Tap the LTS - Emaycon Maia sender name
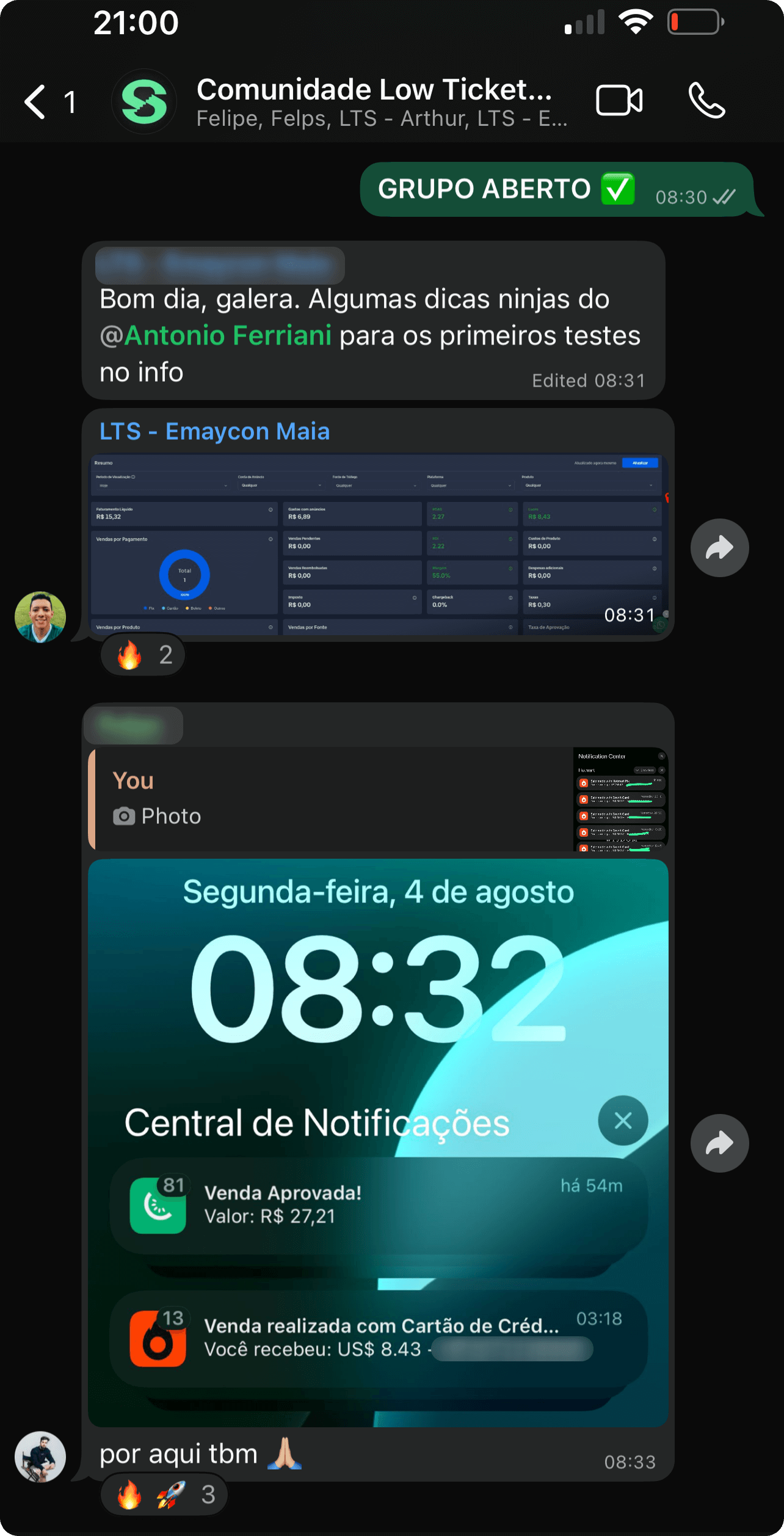 point(214,431)
